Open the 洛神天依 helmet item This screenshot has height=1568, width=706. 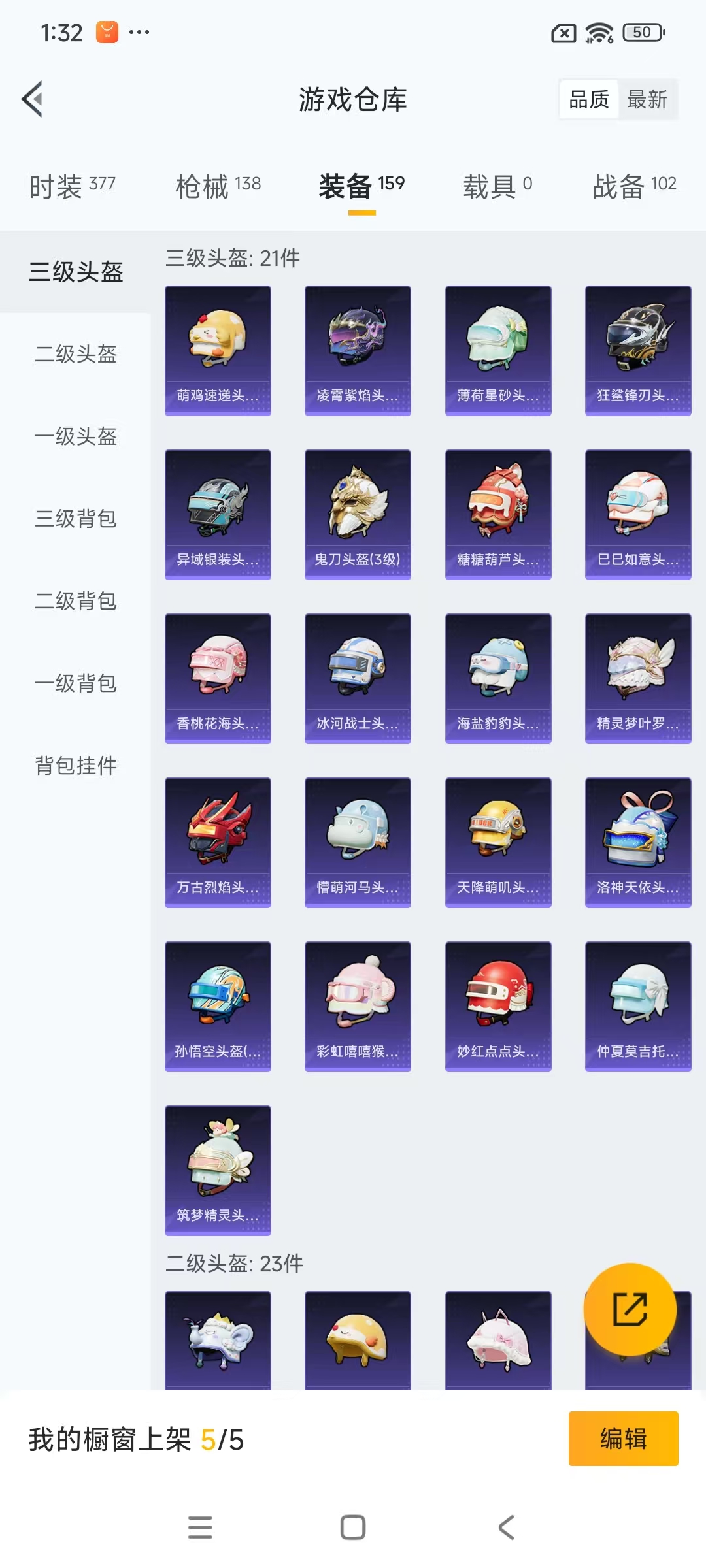(x=637, y=842)
